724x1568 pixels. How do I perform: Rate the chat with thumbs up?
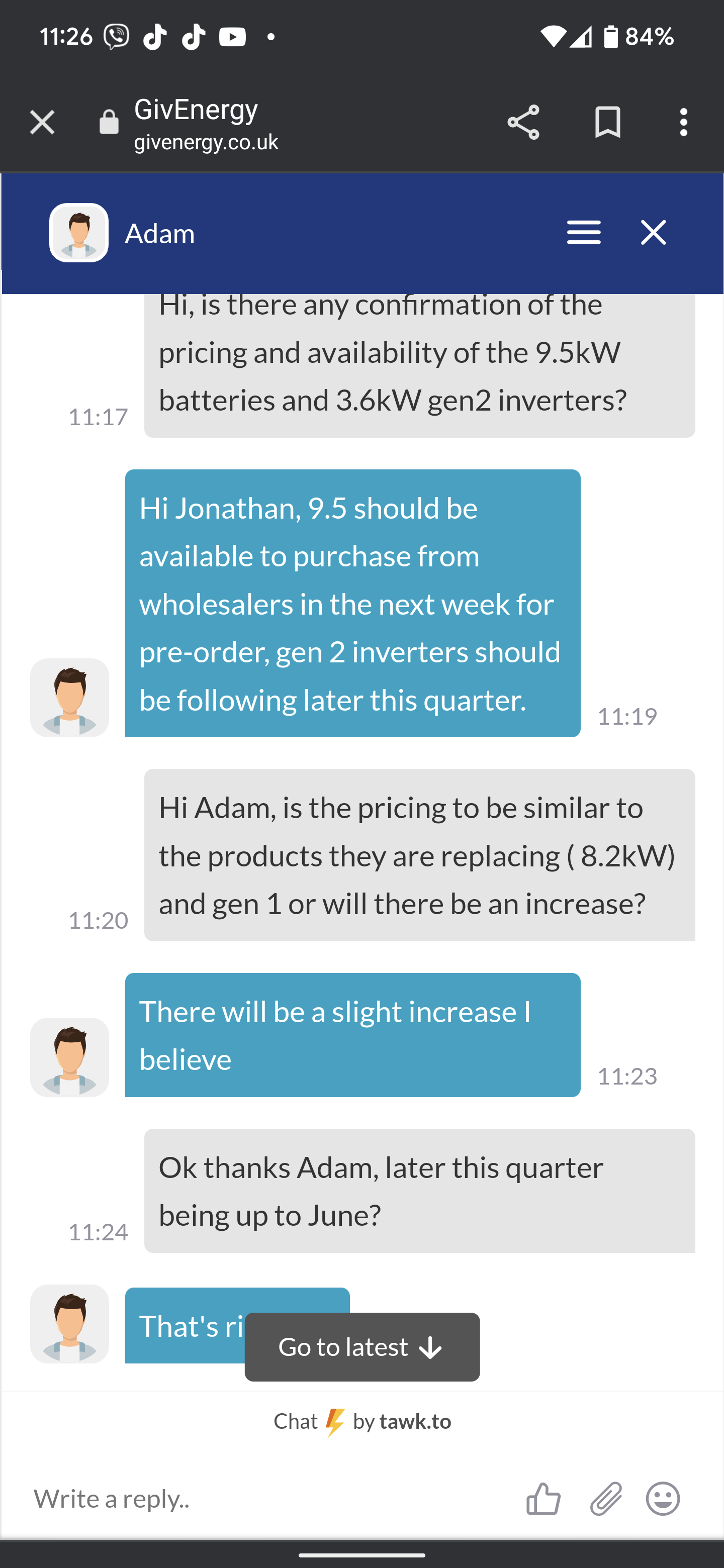pos(543,1499)
